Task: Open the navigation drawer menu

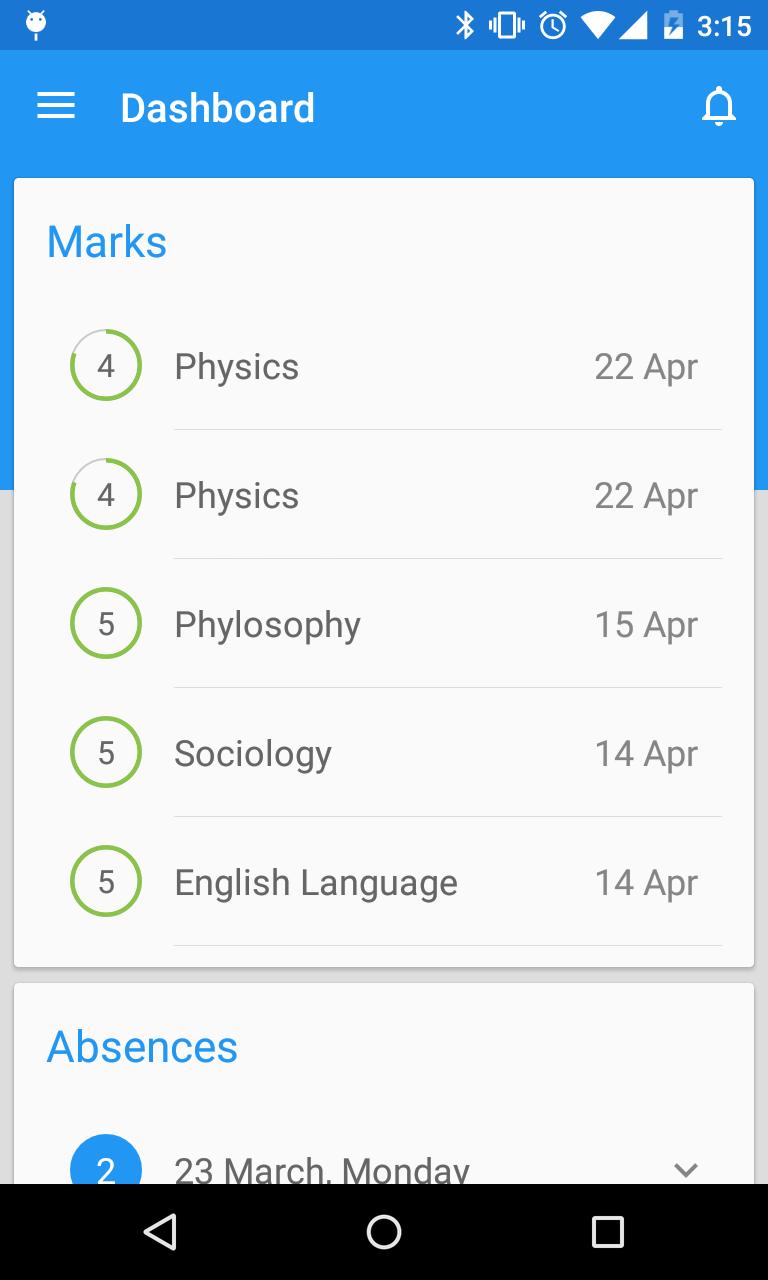Action: tap(56, 106)
